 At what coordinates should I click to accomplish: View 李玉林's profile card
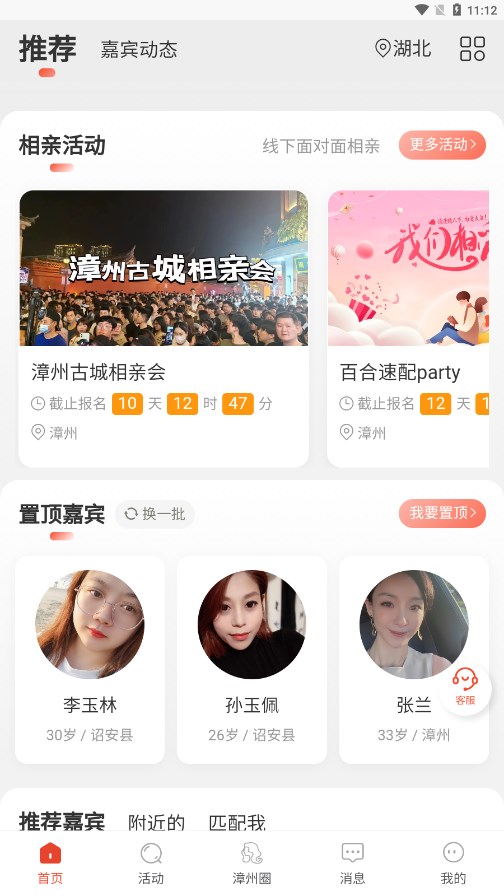point(90,659)
